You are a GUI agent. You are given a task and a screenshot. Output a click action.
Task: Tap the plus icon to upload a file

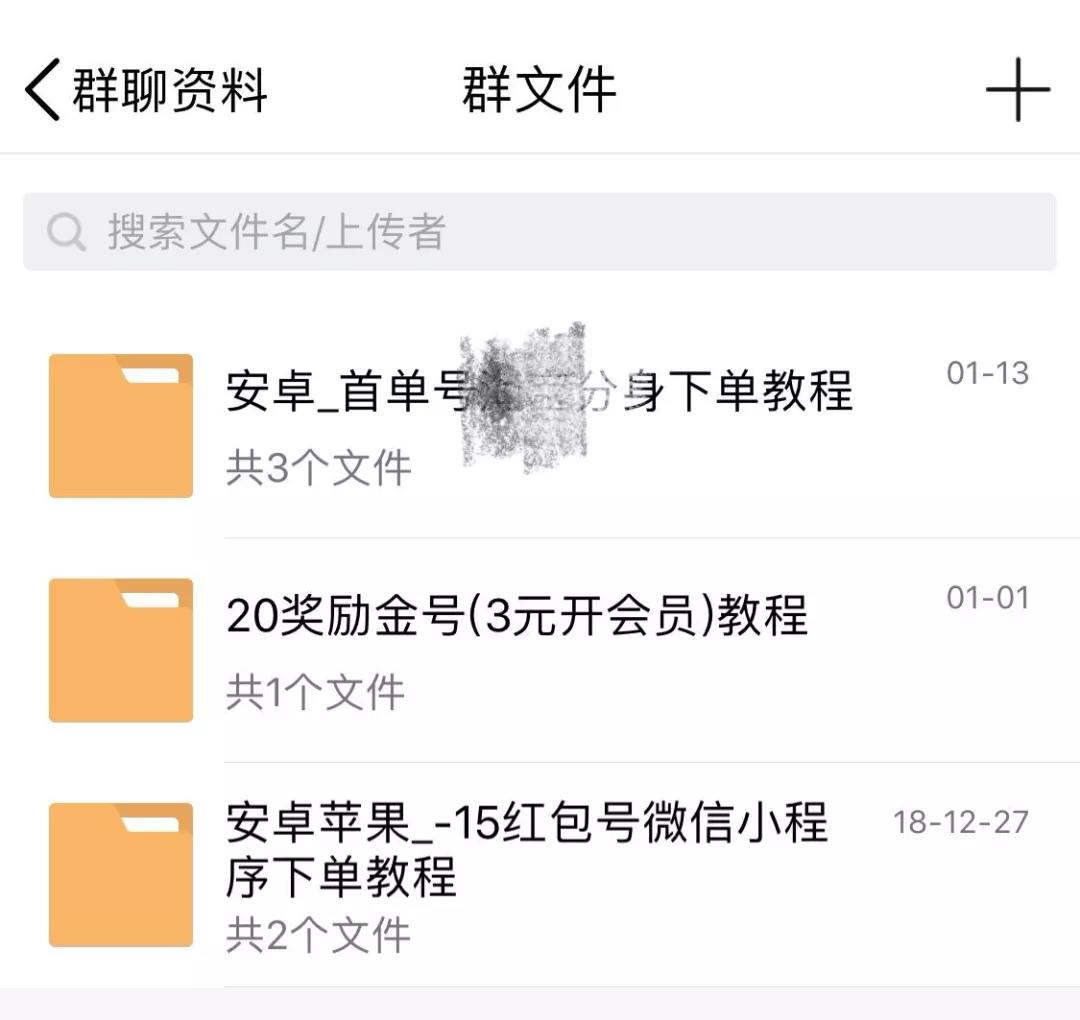click(1016, 90)
